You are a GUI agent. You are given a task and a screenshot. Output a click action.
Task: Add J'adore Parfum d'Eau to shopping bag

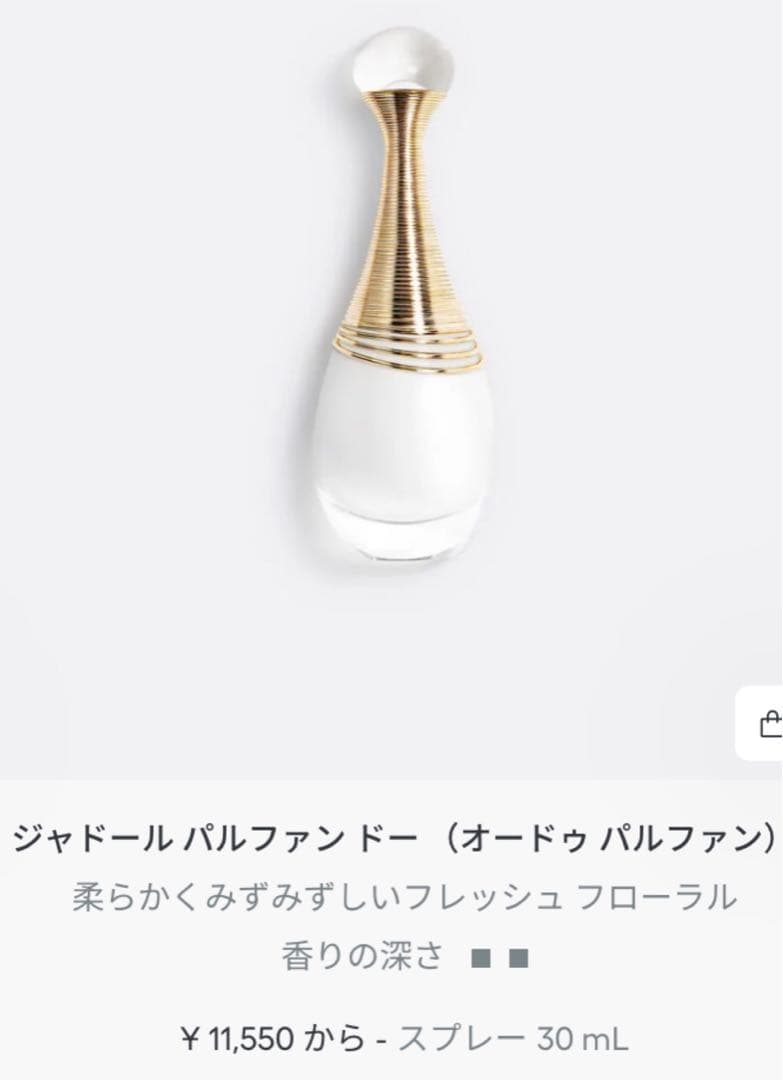(766, 723)
